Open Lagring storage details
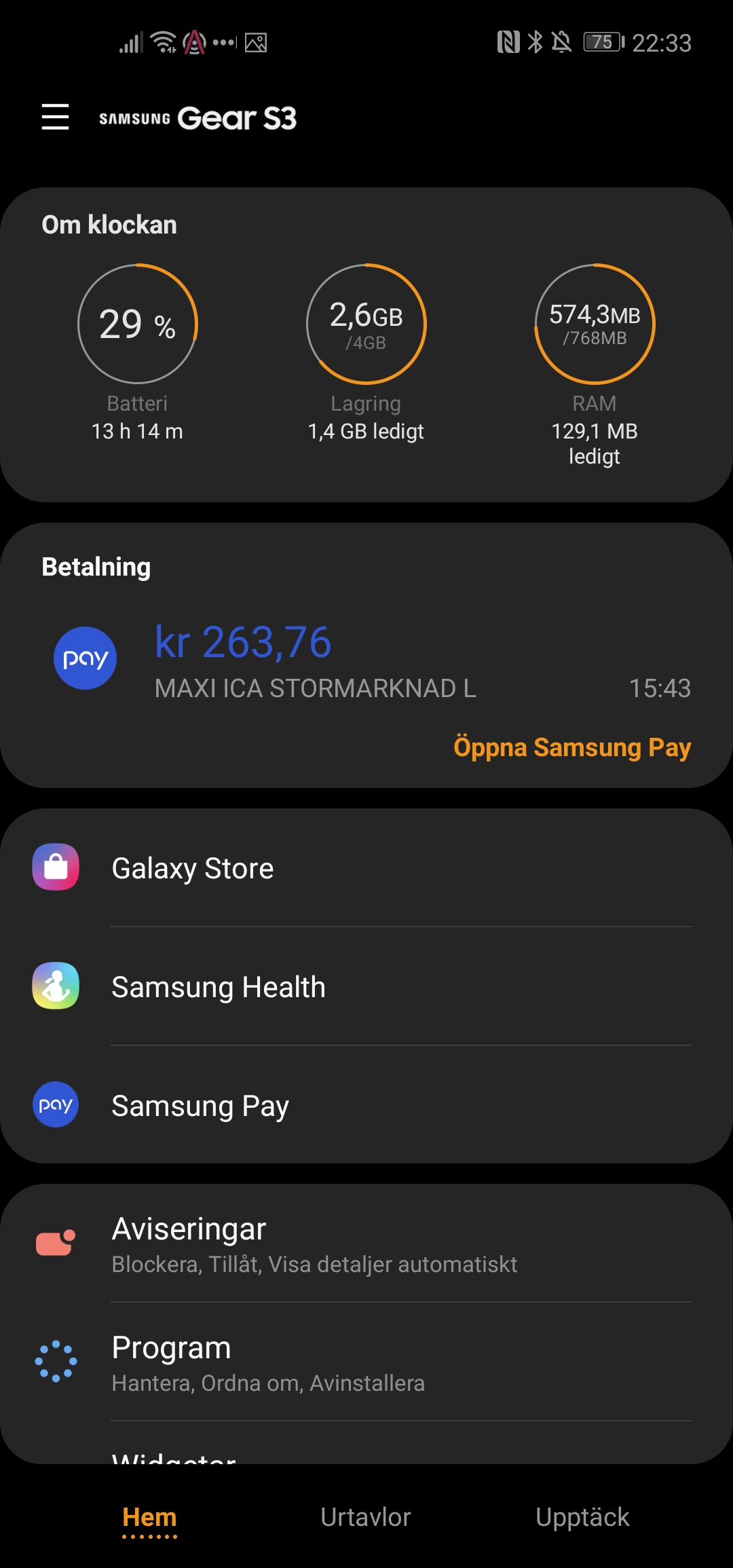Viewport: 733px width, 1568px height. pos(366,324)
